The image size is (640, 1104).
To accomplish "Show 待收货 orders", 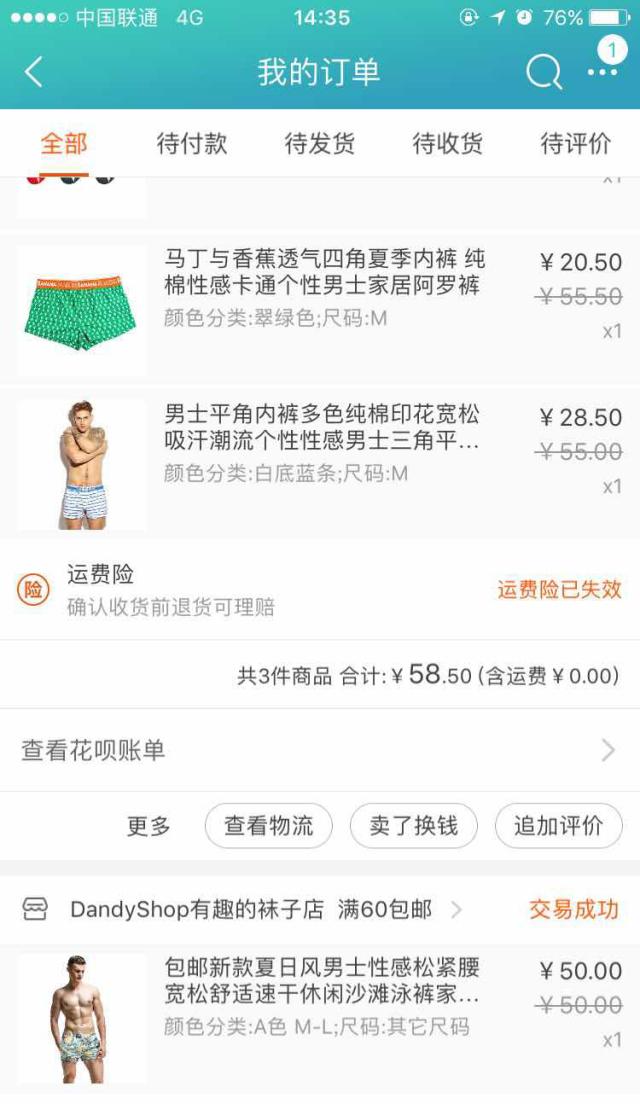I will [x=448, y=144].
